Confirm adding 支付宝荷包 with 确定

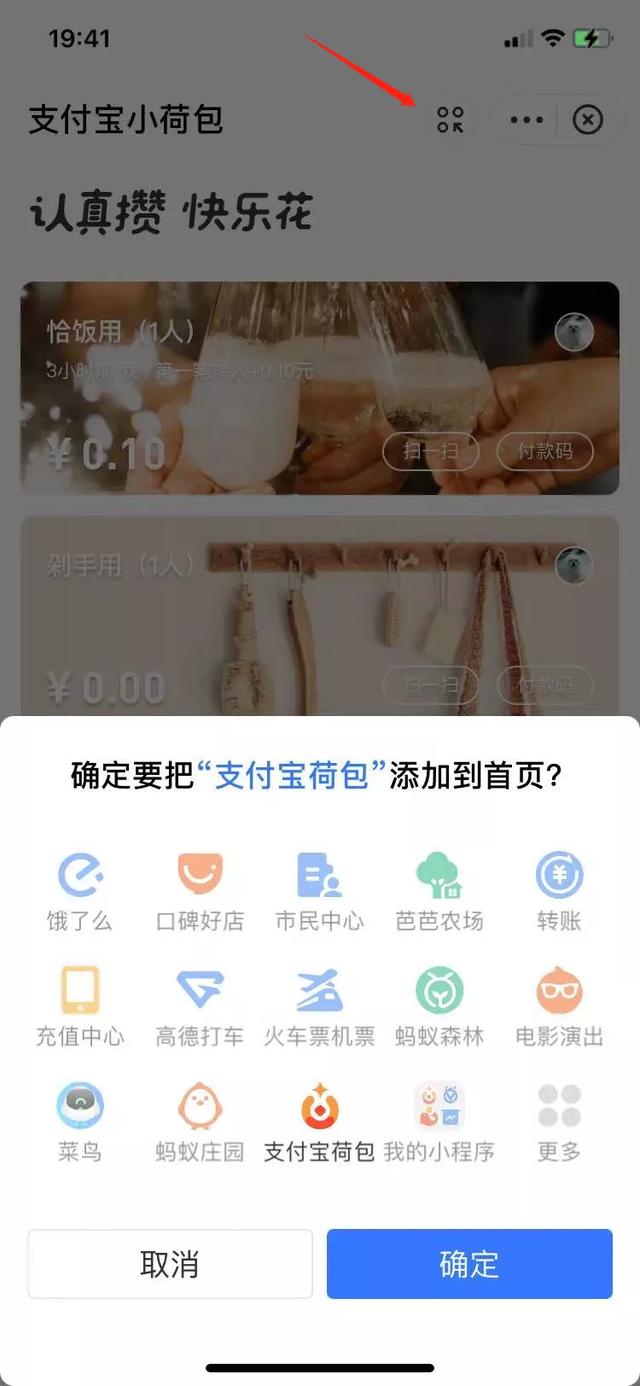[469, 1264]
